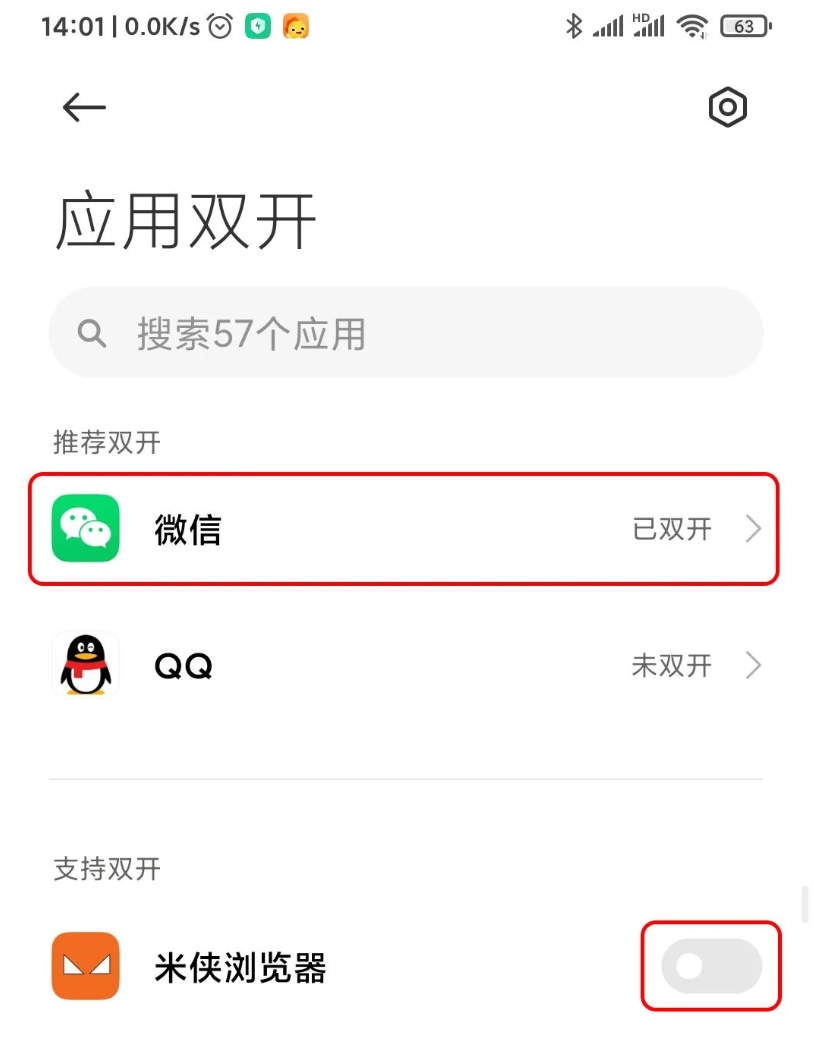
Task: Select the 推荐双开 section header
Action: coord(105,442)
